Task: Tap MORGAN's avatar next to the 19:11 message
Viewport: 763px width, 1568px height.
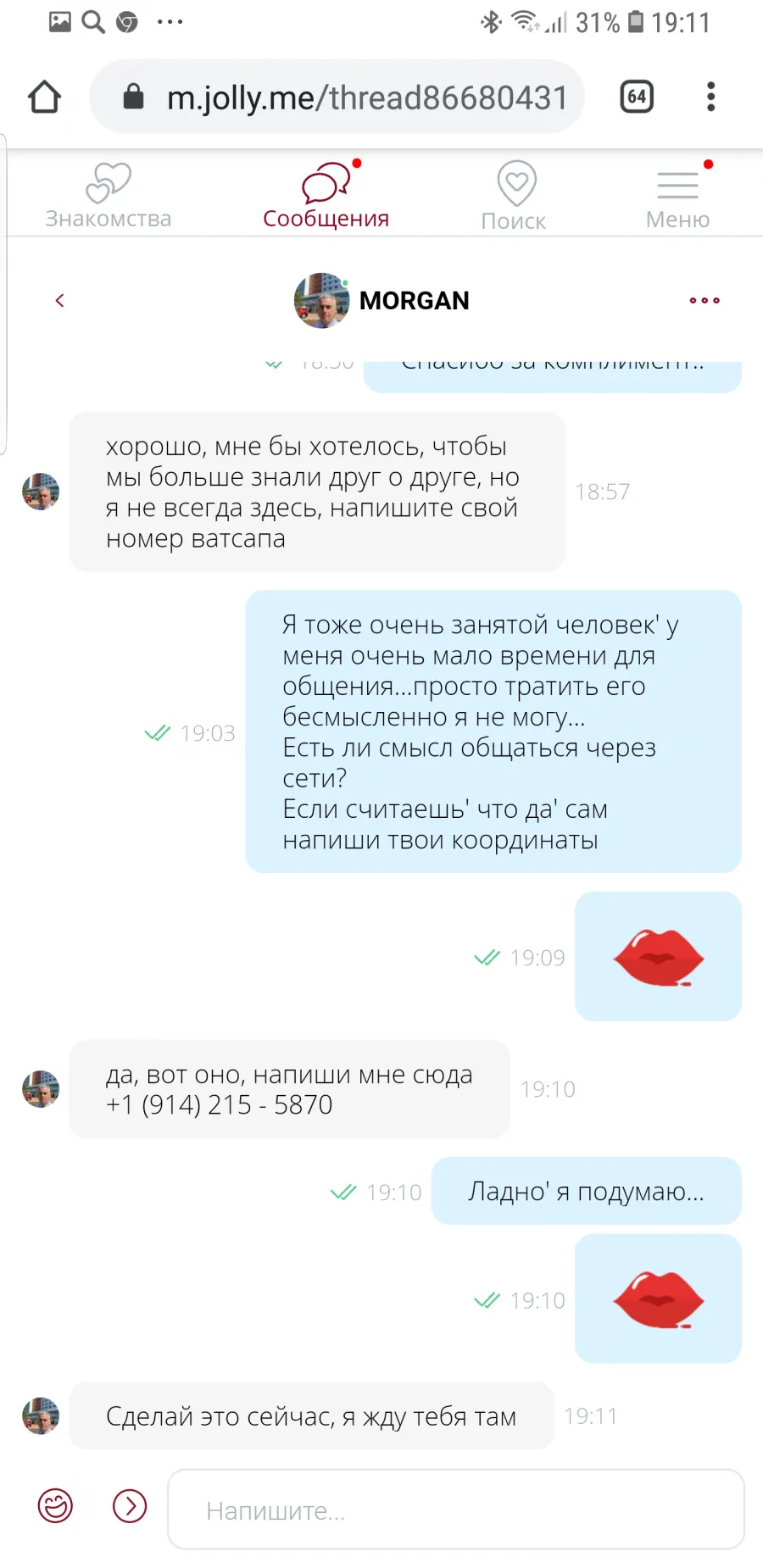Action: click(41, 1415)
